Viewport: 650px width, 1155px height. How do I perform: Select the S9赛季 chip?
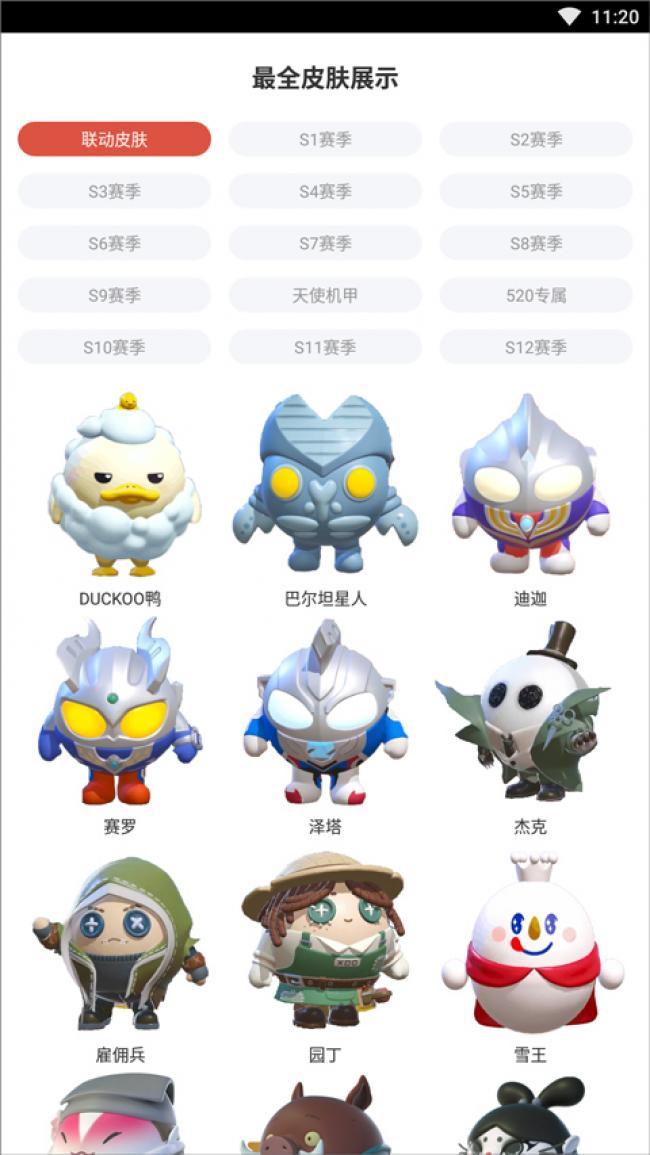(x=114, y=295)
